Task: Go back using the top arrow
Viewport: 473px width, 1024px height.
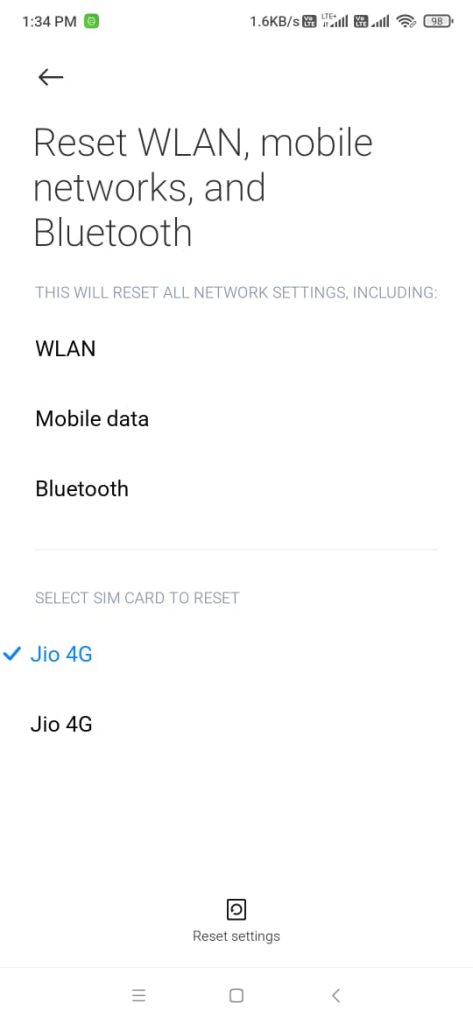Action: (50, 77)
